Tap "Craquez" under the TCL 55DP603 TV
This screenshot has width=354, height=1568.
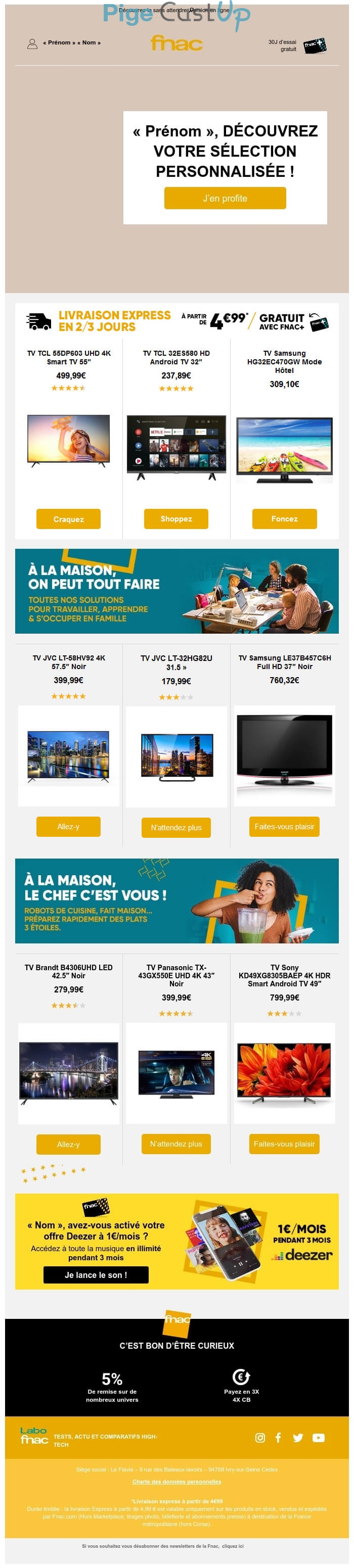pyautogui.click(x=68, y=518)
